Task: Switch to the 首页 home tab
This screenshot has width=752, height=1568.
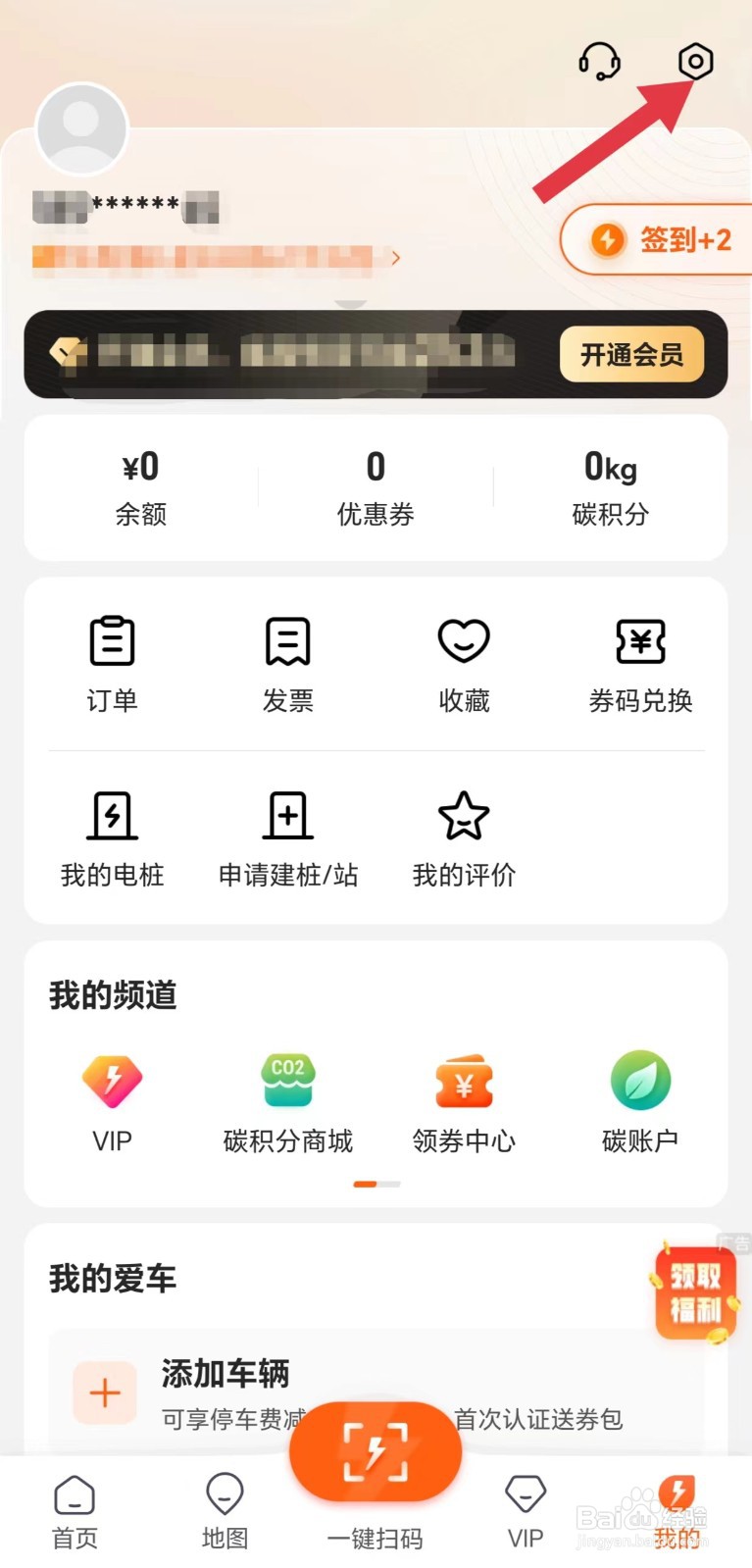Action: 75,1511
